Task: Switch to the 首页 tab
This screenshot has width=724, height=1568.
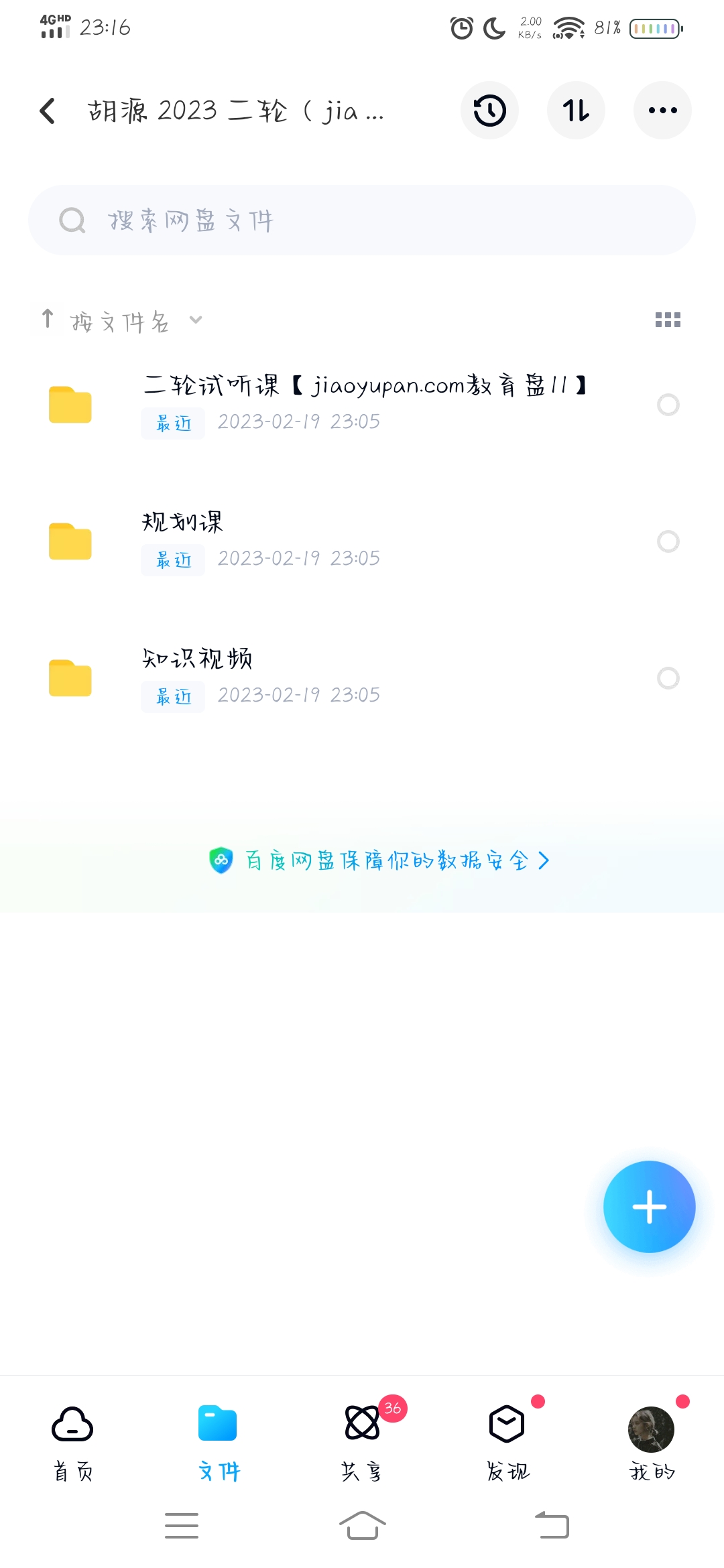Action: [72, 1442]
